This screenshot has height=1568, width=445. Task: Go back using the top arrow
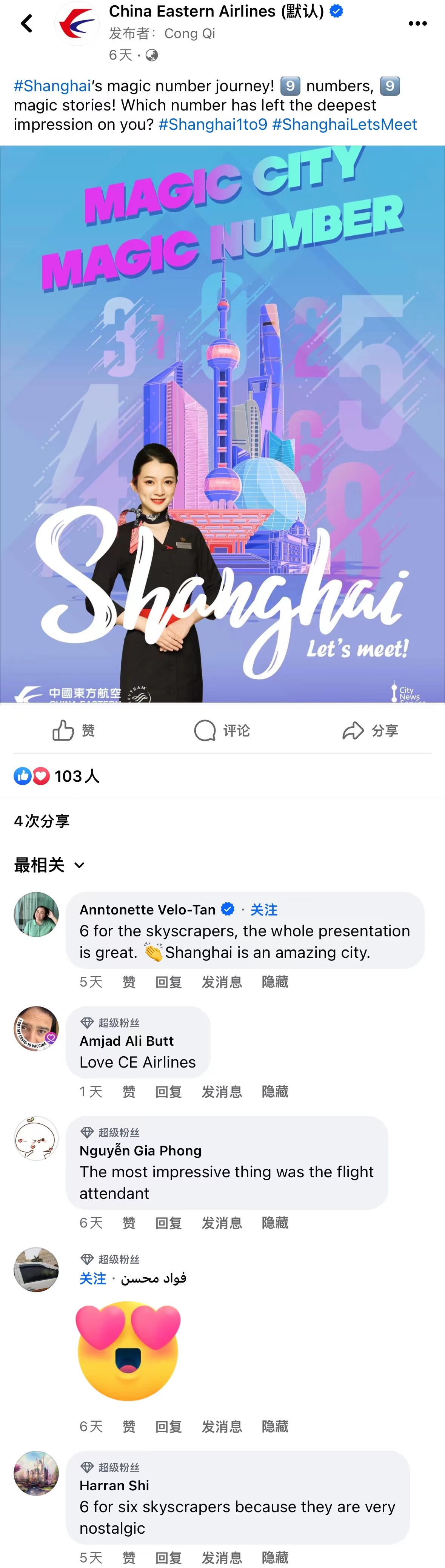(26, 24)
